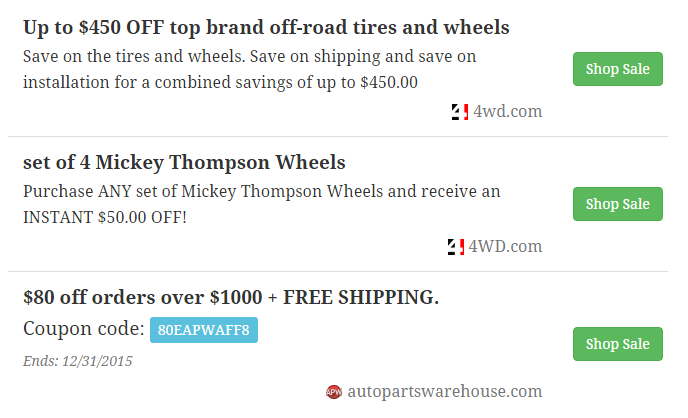This screenshot has height=418, width=688.
Task: Open the 4wd.com store link
Action: pos(506,111)
